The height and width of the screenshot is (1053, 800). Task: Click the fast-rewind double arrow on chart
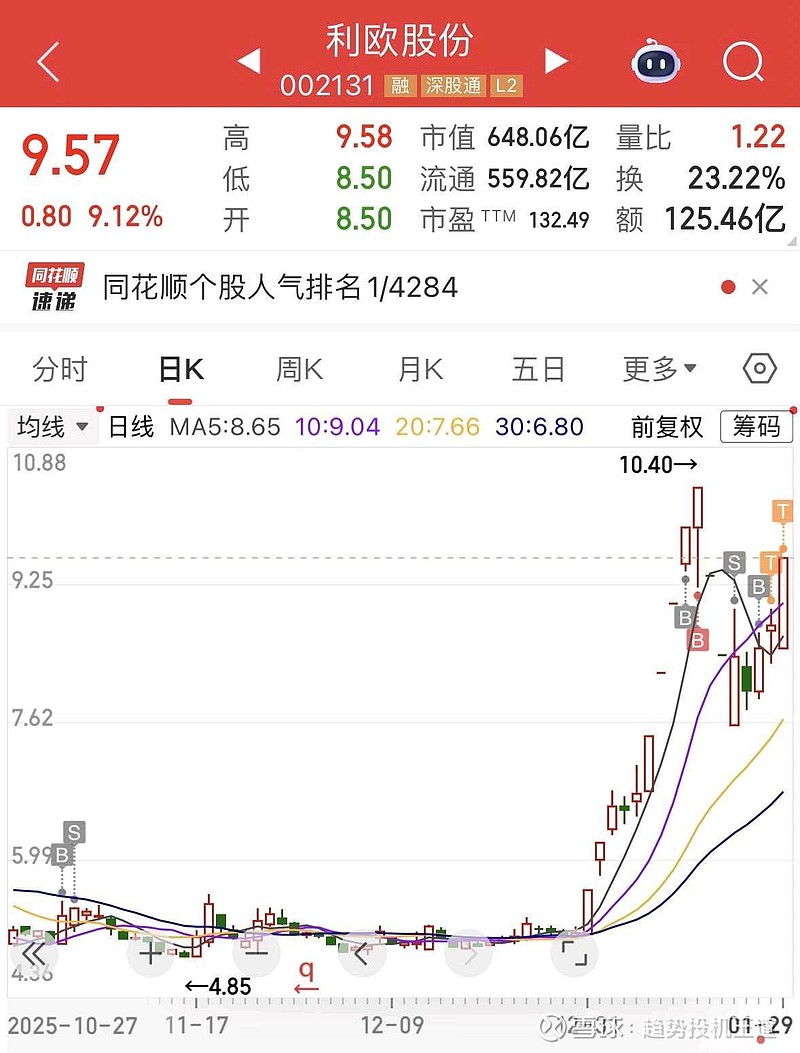tap(34, 955)
